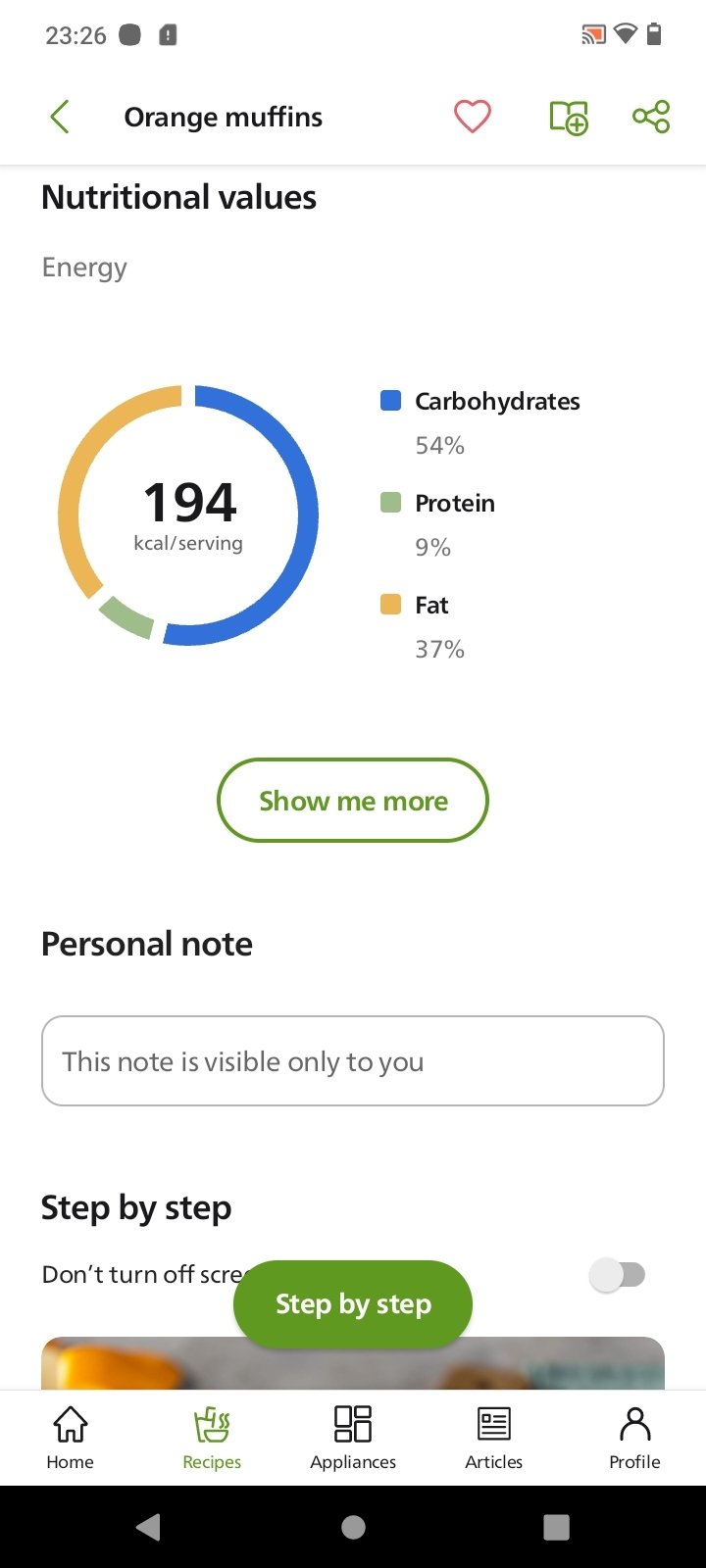Image resolution: width=706 pixels, height=1568 pixels.
Task: Enter a personal note
Action: (353, 1061)
